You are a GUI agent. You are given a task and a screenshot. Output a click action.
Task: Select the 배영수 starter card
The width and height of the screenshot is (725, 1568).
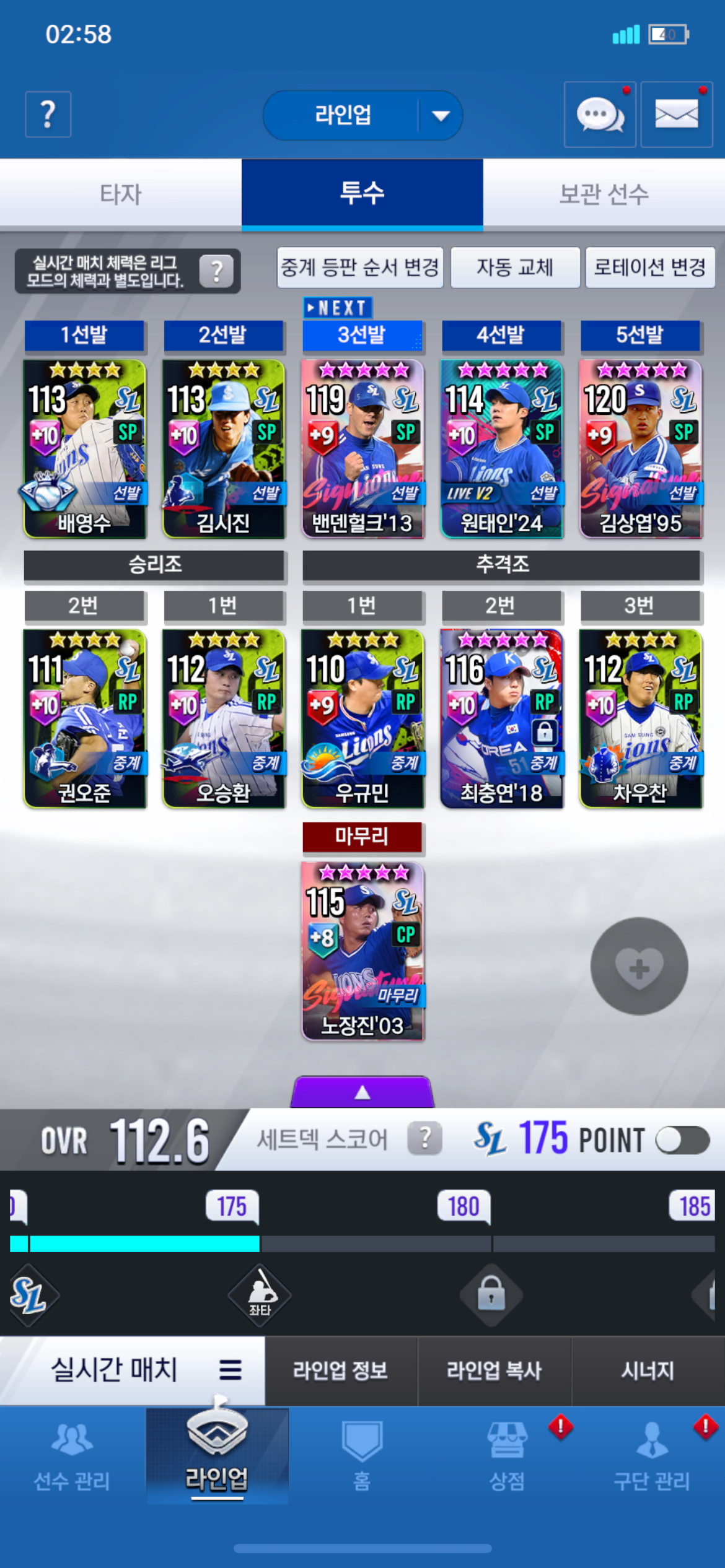coord(85,449)
